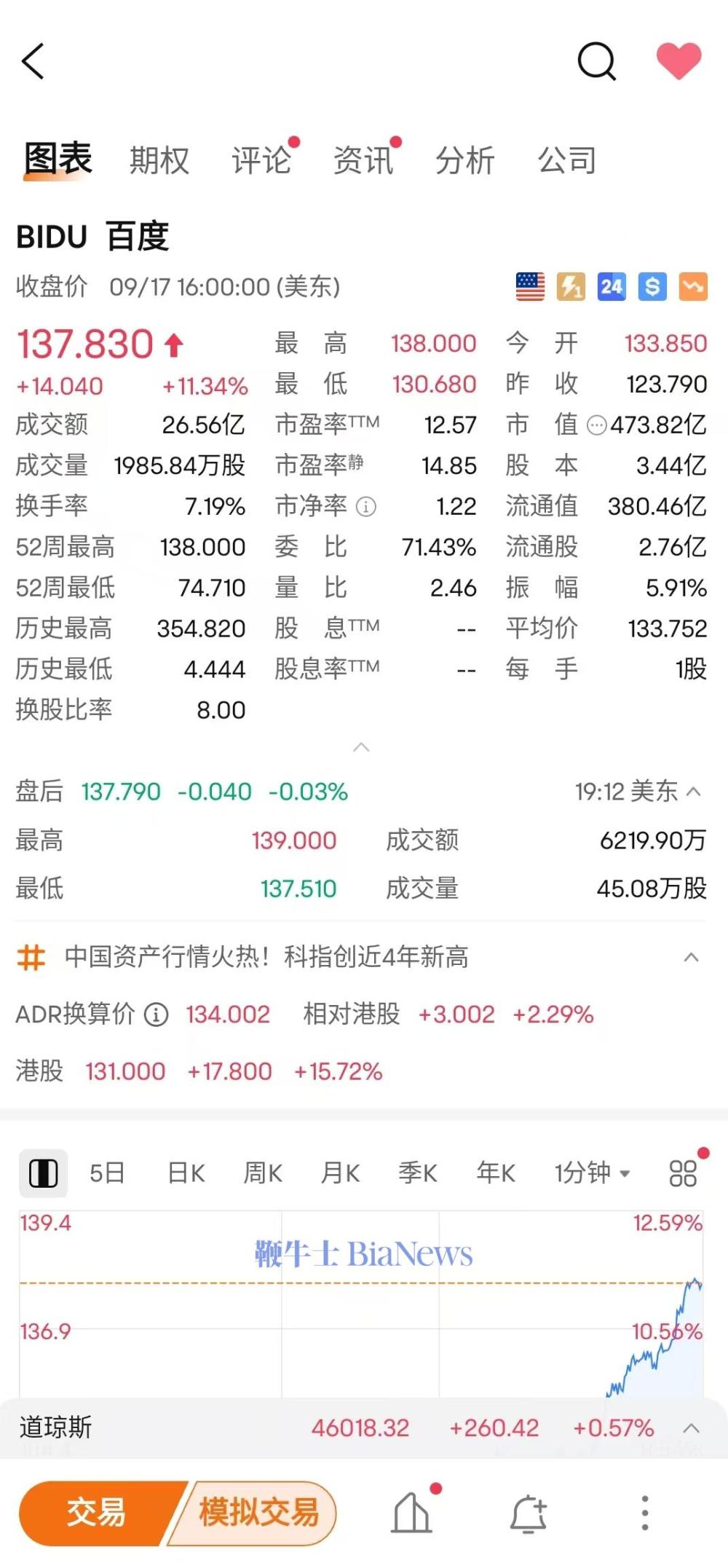Open the 评论 tab
The height and width of the screenshot is (1568, 728).
[x=261, y=160]
